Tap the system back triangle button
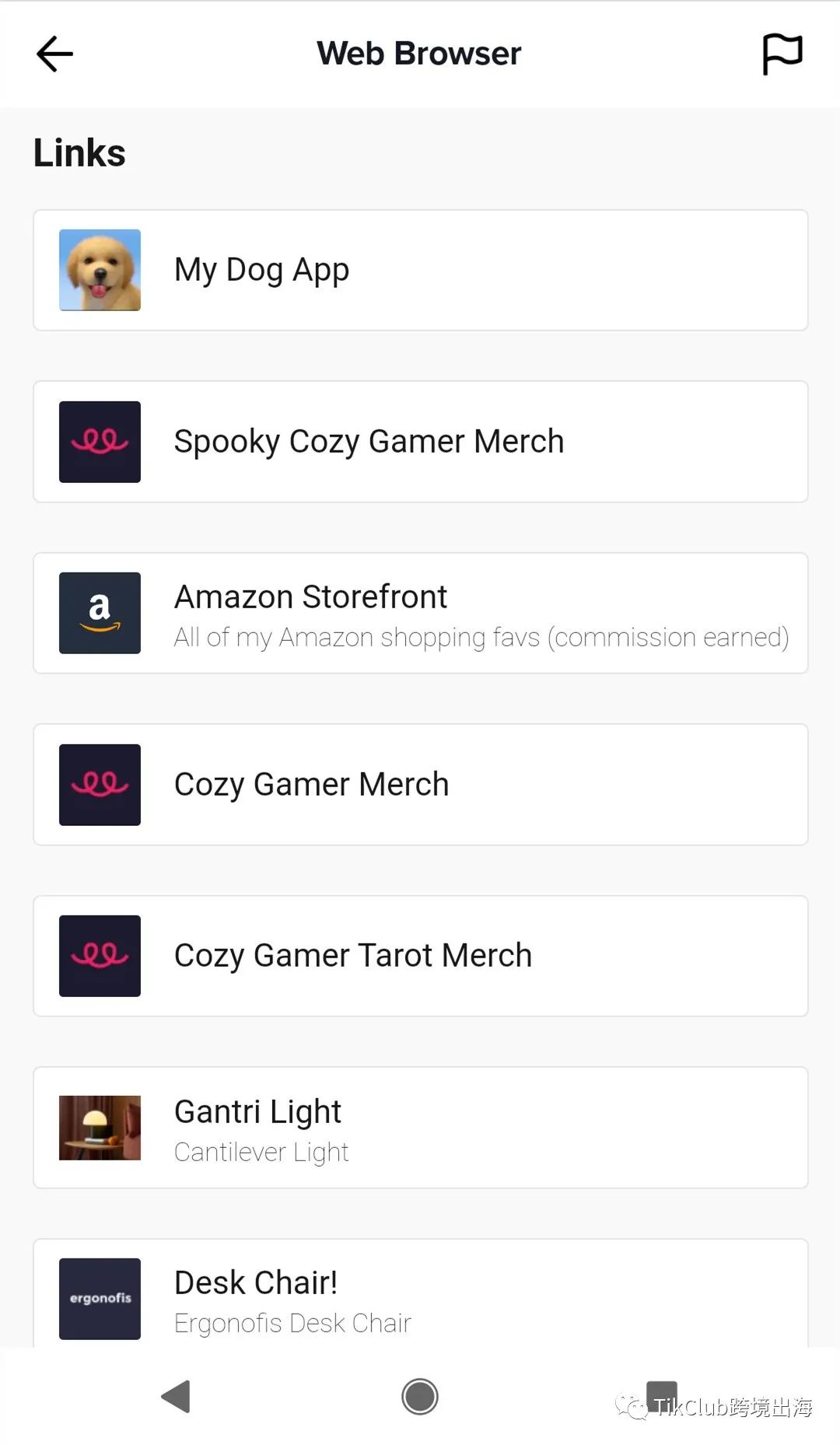The height and width of the screenshot is (1445, 840). click(176, 1396)
